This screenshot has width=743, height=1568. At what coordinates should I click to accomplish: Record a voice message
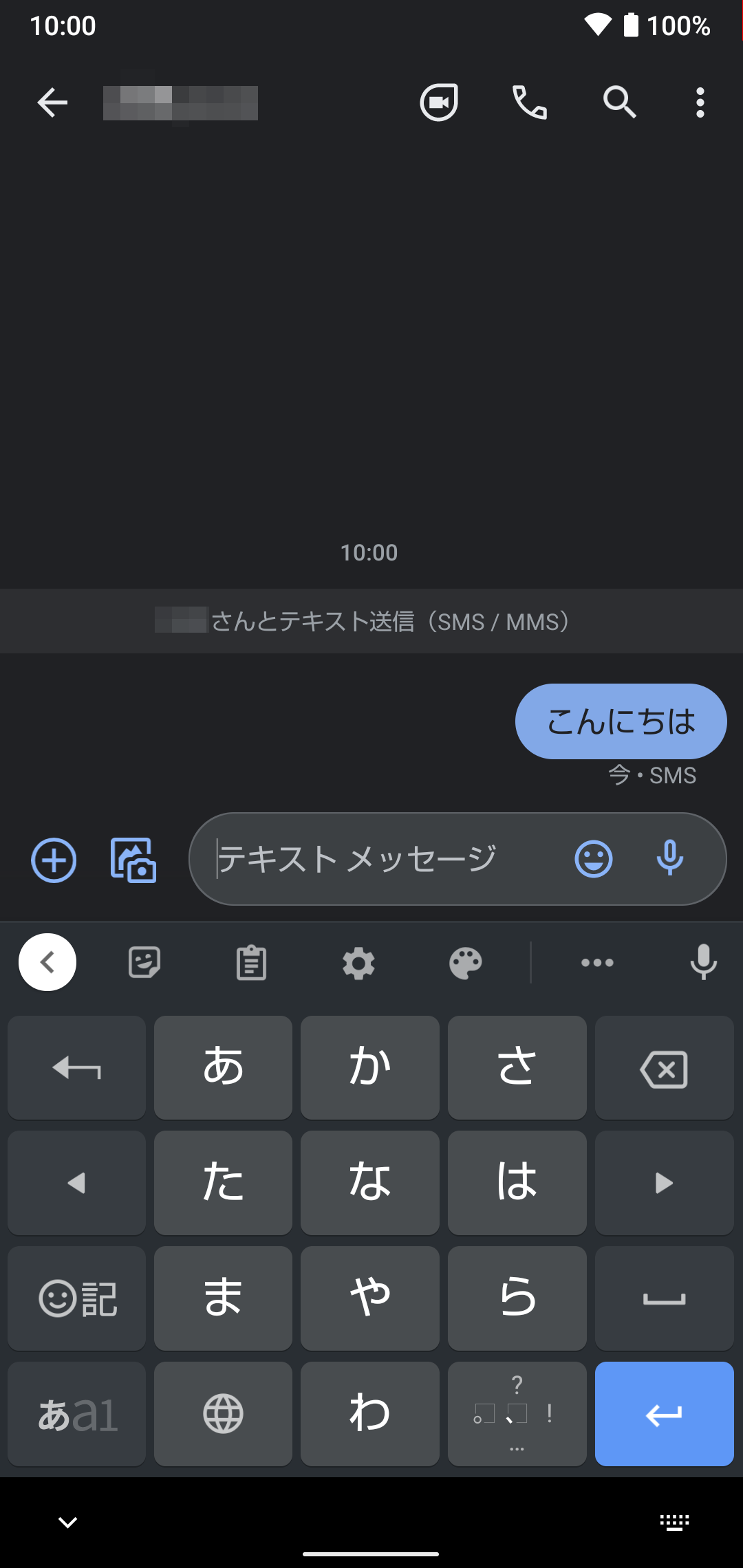[669, 858]
